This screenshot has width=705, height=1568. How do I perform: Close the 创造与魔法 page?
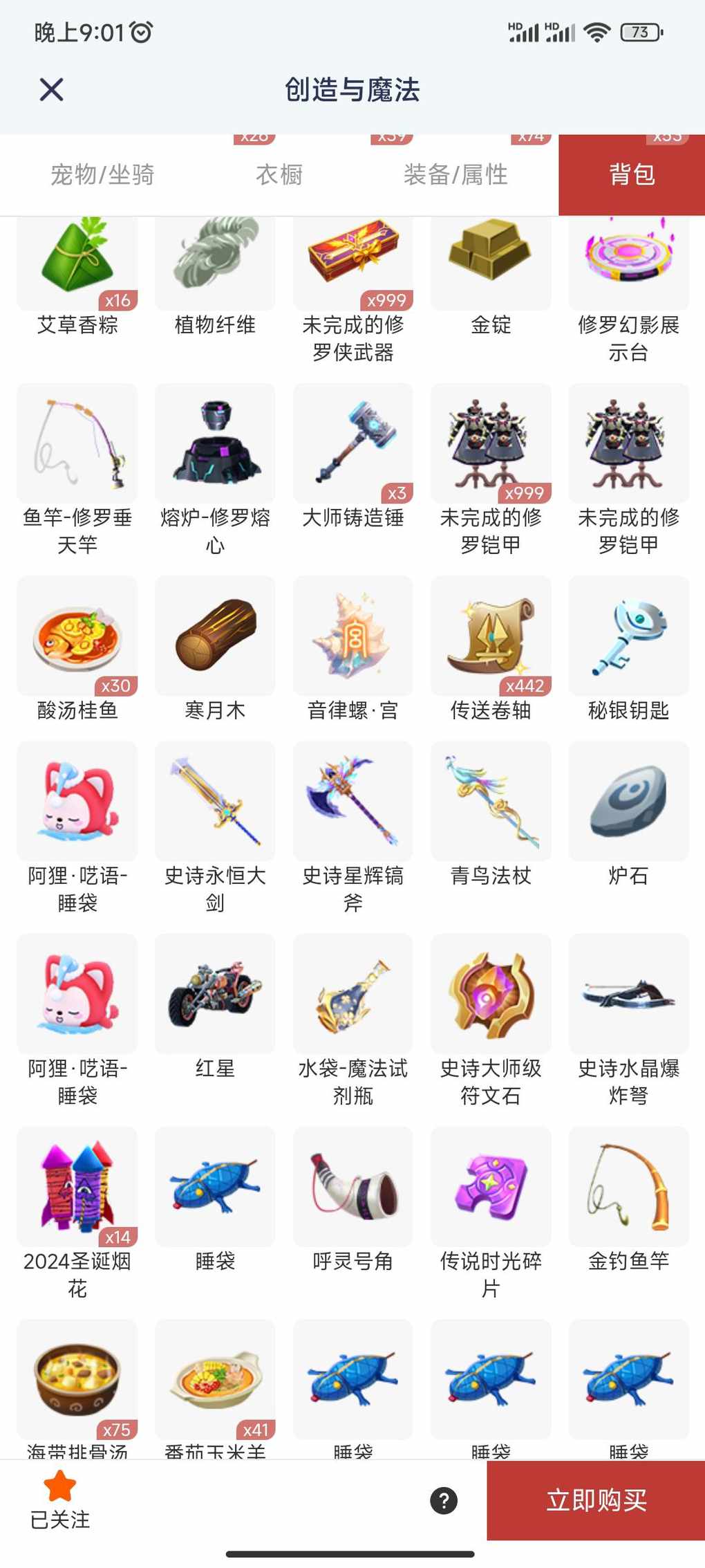click(51, 90)
